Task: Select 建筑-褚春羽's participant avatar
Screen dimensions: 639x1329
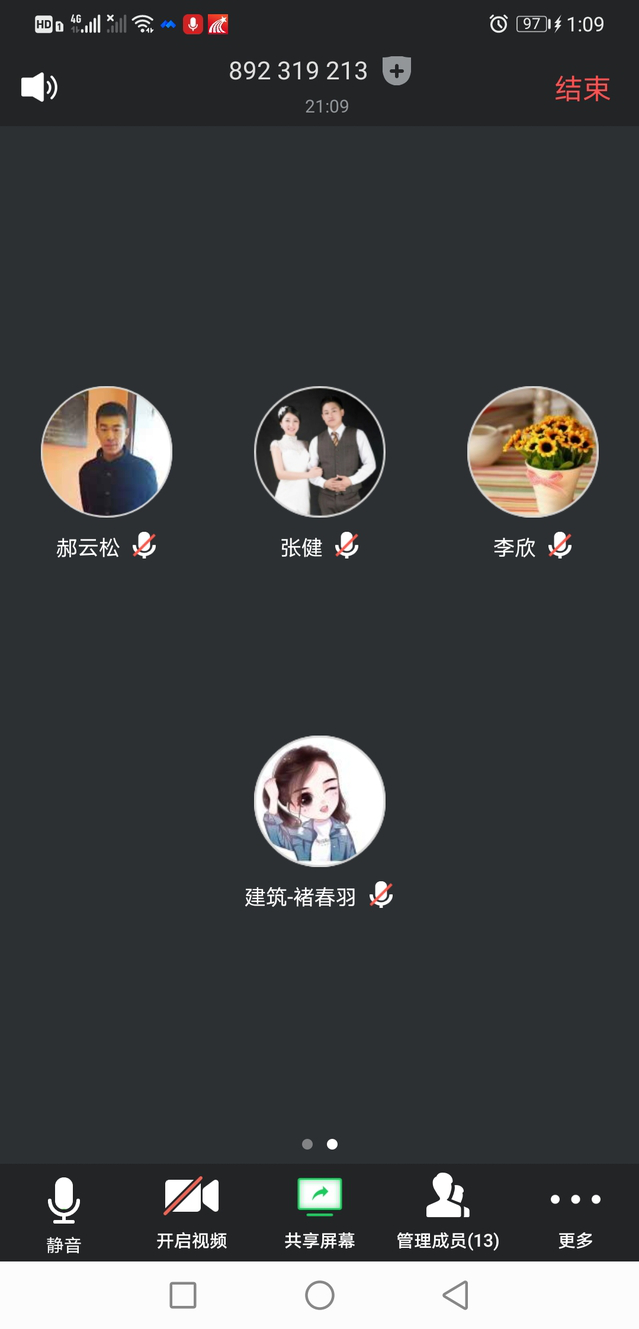Action: 320,801
